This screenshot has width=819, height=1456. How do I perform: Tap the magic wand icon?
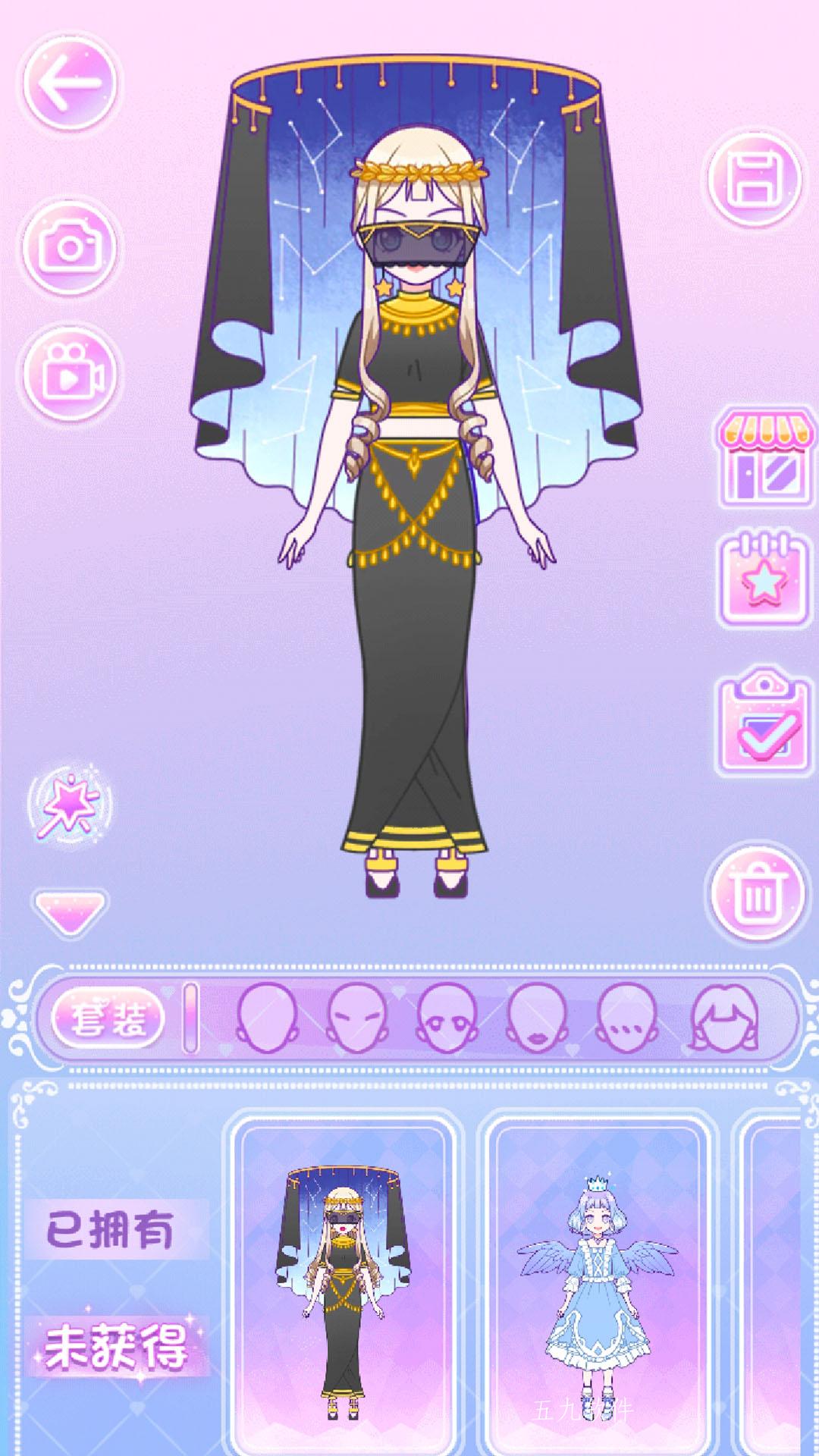70,804
